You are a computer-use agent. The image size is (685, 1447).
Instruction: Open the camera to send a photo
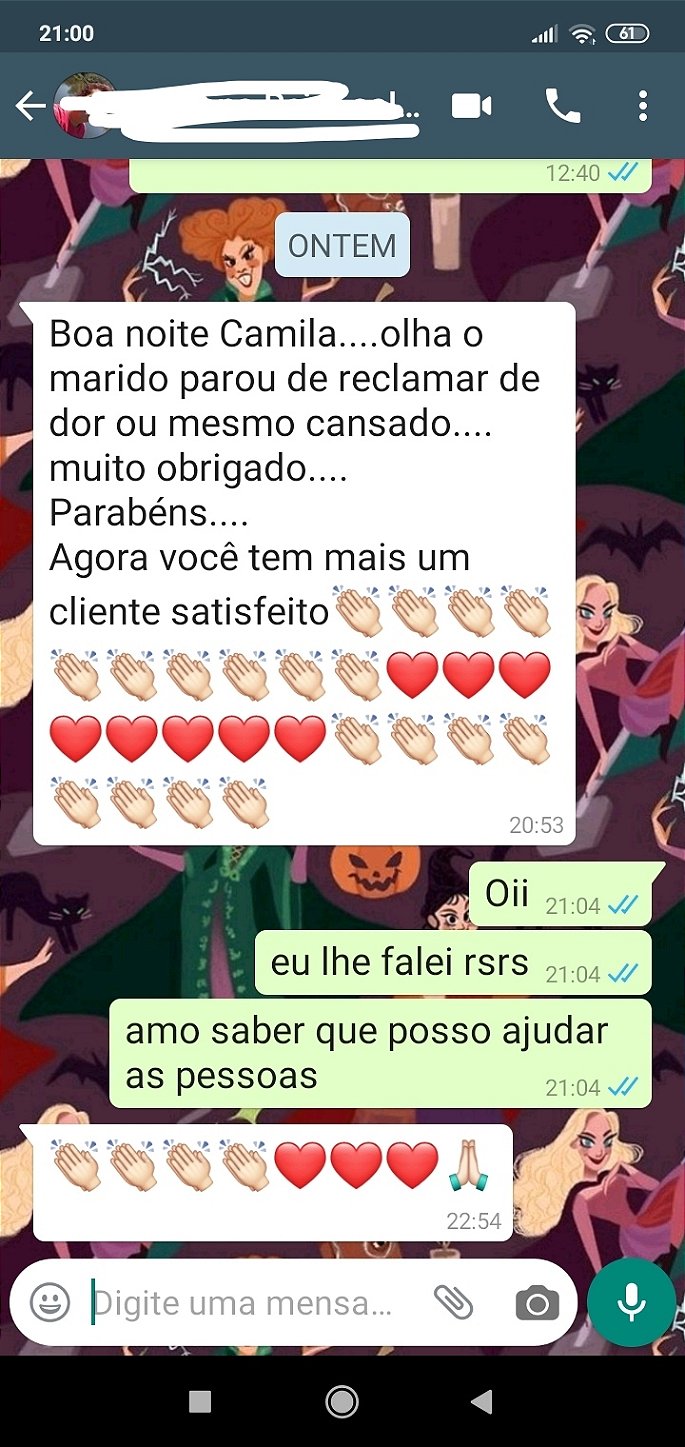point(537,1302)
